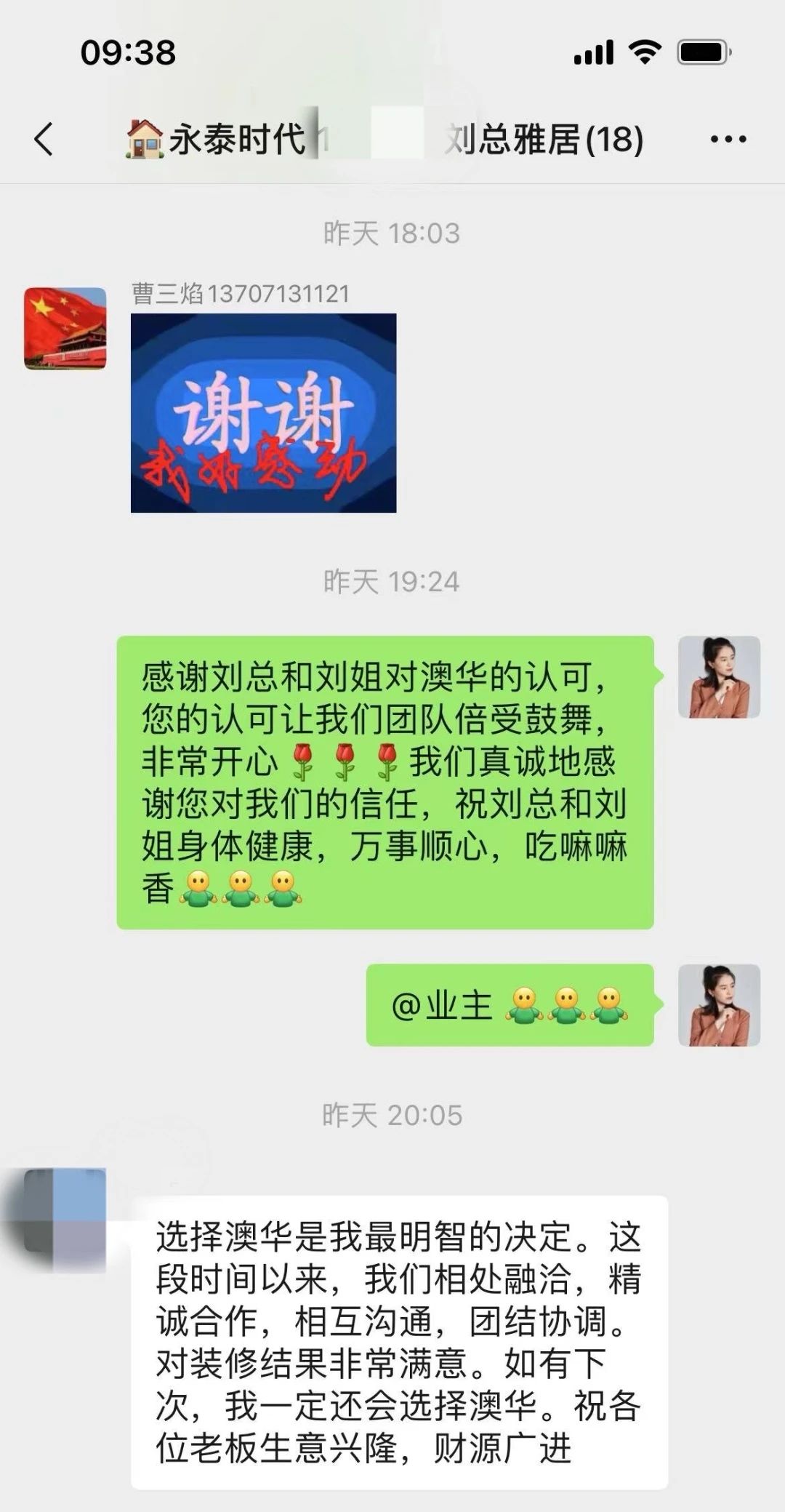
Task: Open sender avatar beside @业主 message
Action: click(719, 1005)
